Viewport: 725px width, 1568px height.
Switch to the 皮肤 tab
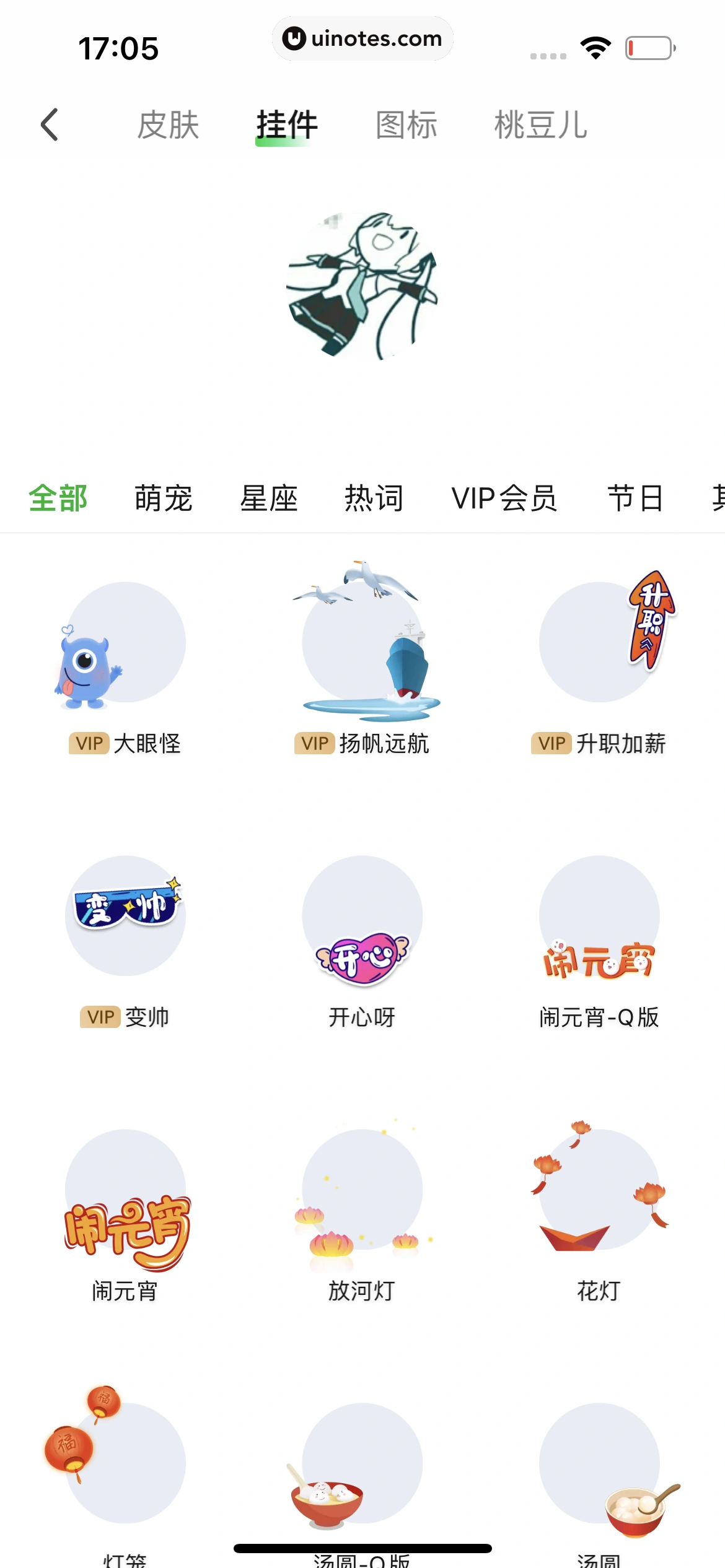coord(168,124)
